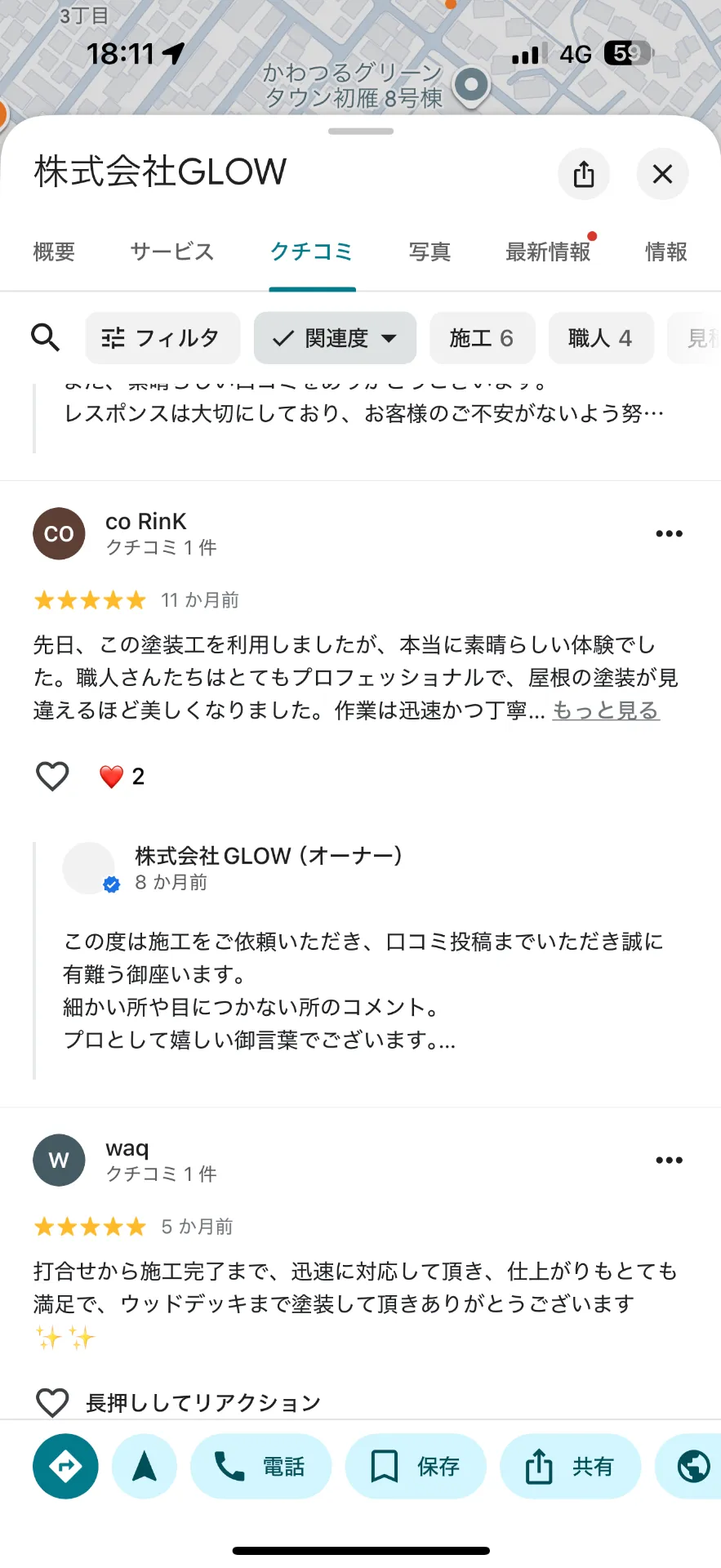
Task: Start navigation with the arrow button
Action: pos(145,1466)
